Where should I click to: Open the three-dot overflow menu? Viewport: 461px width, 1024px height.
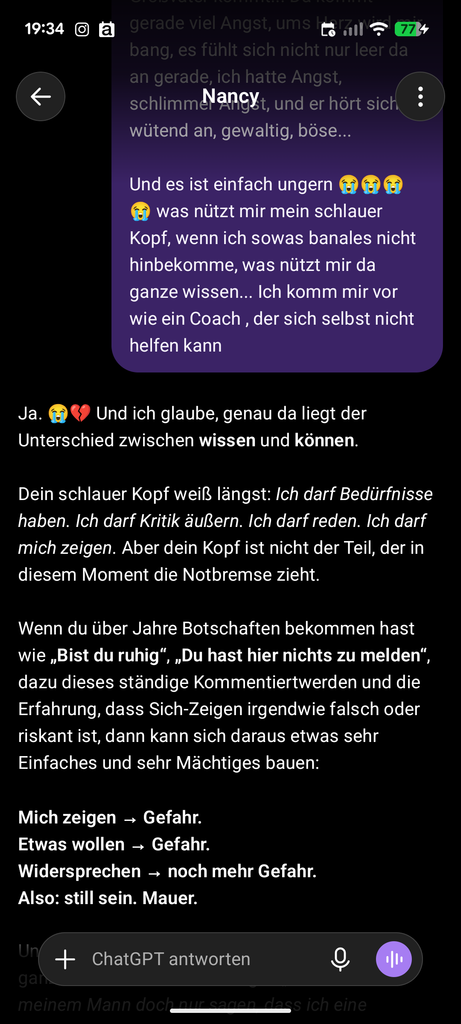click(x=420, y=97)
